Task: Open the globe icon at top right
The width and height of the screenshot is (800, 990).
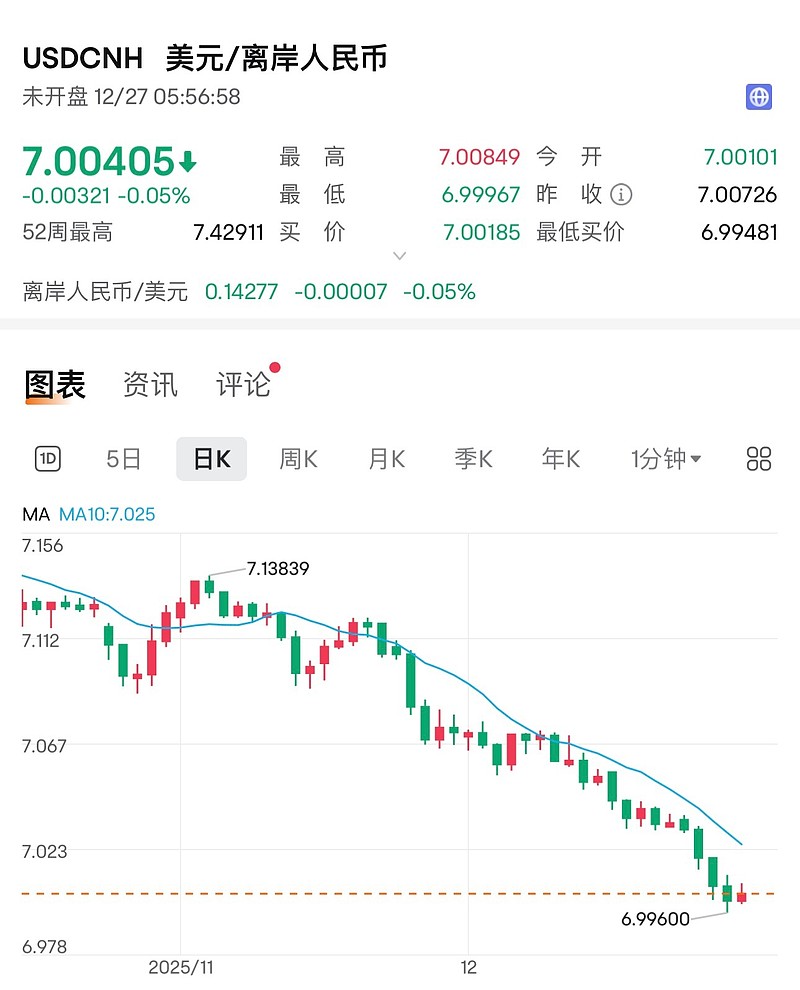Action: point(758,97)
